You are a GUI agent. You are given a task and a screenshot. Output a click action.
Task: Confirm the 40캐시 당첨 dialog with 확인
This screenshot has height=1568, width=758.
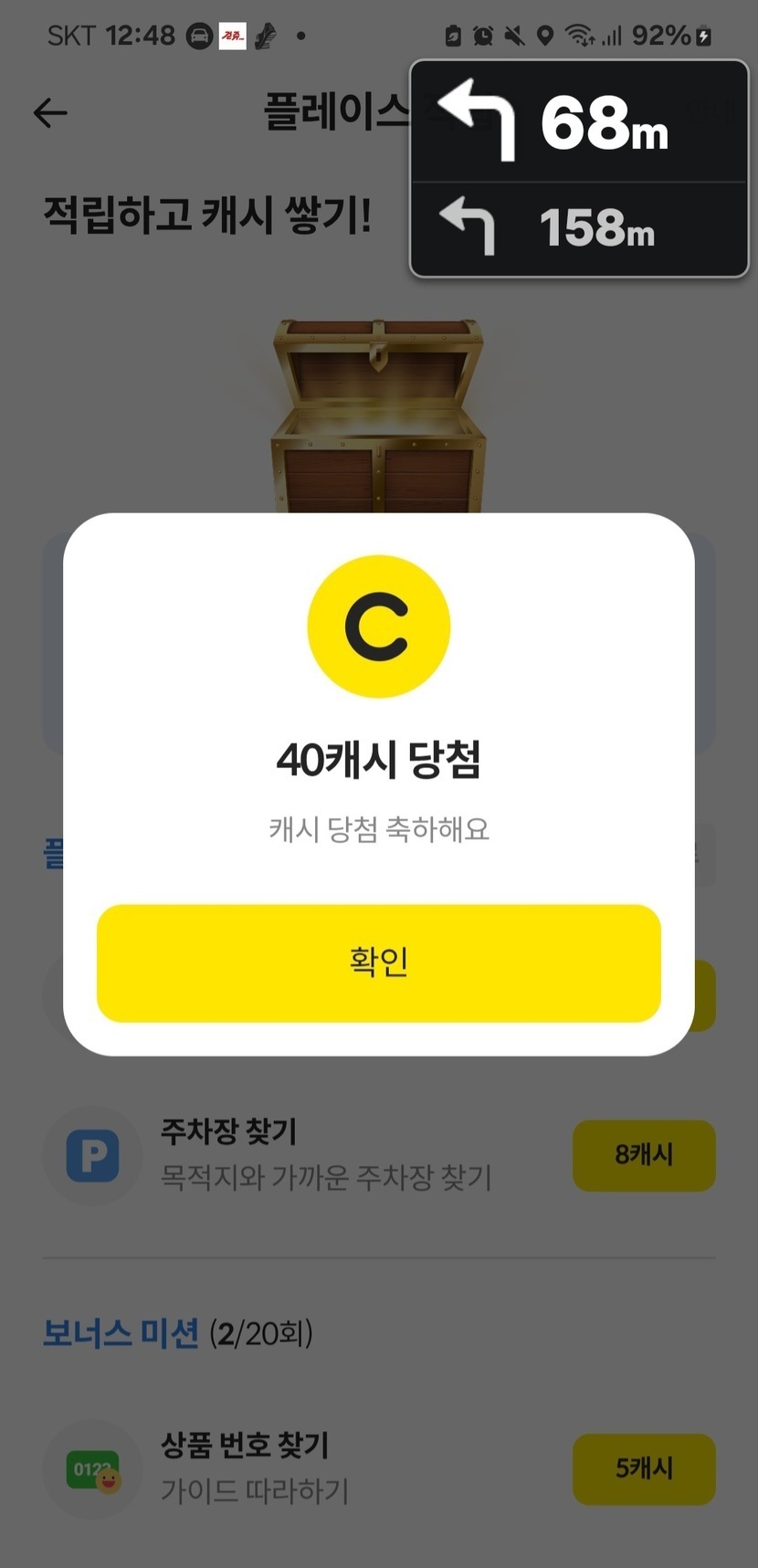(x=378, y=963)
